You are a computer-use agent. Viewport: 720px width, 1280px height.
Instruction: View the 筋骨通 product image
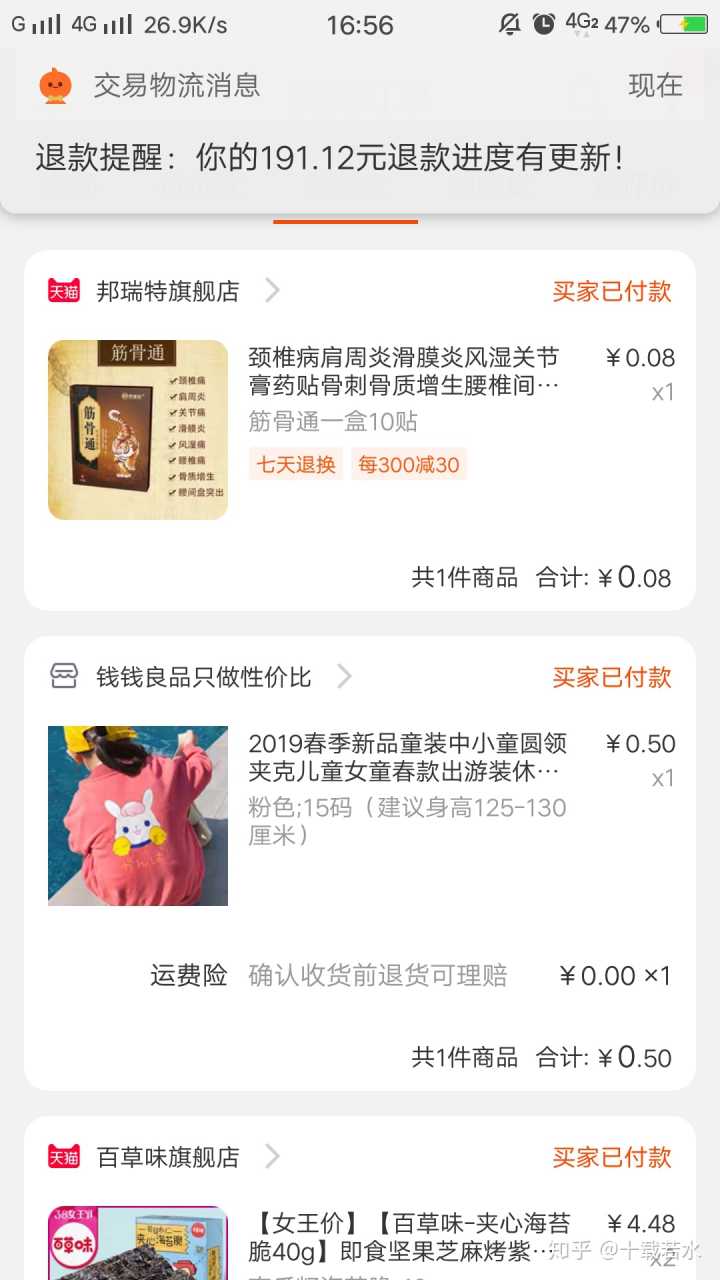pyautogui.click(x=138, y=430)
